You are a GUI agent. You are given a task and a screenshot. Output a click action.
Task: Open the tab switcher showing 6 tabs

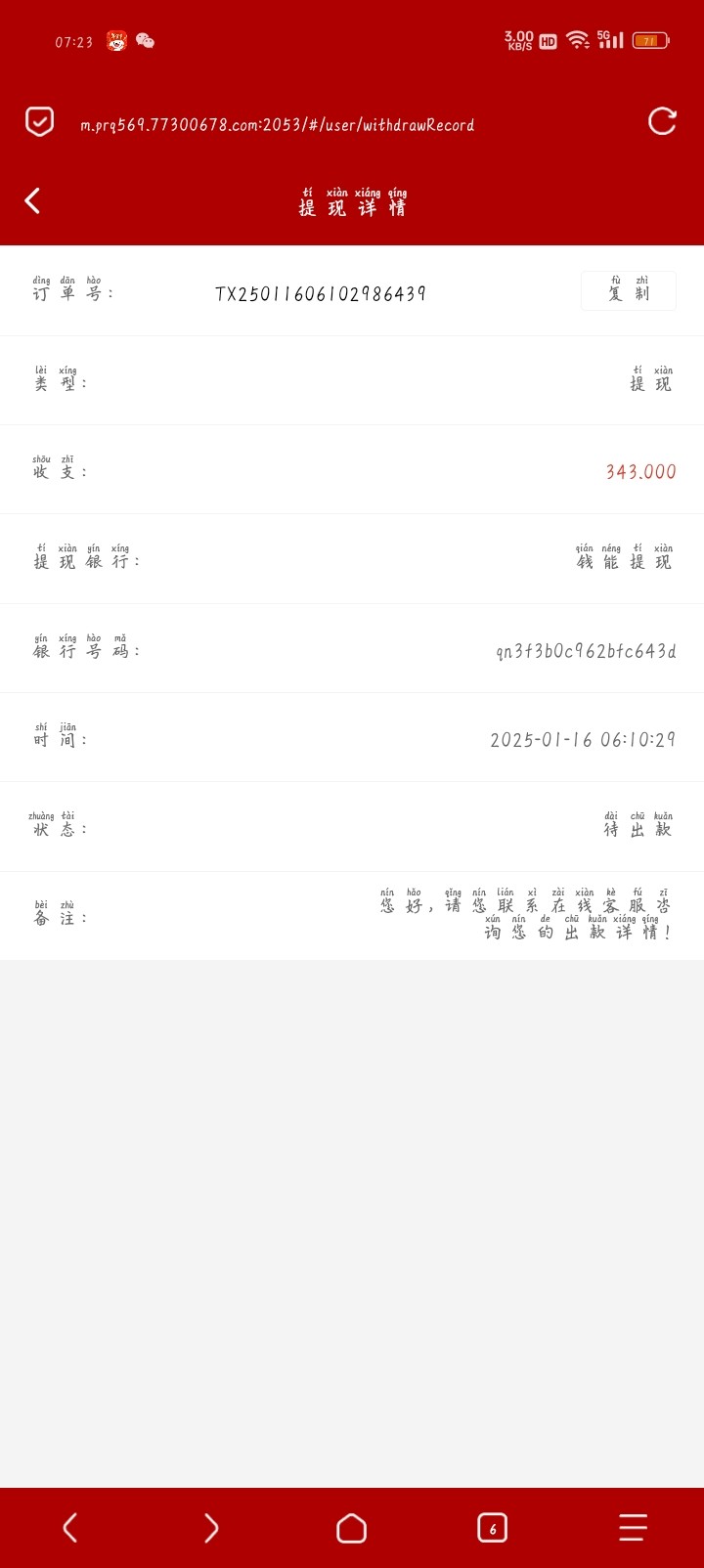pos(493,1528)
